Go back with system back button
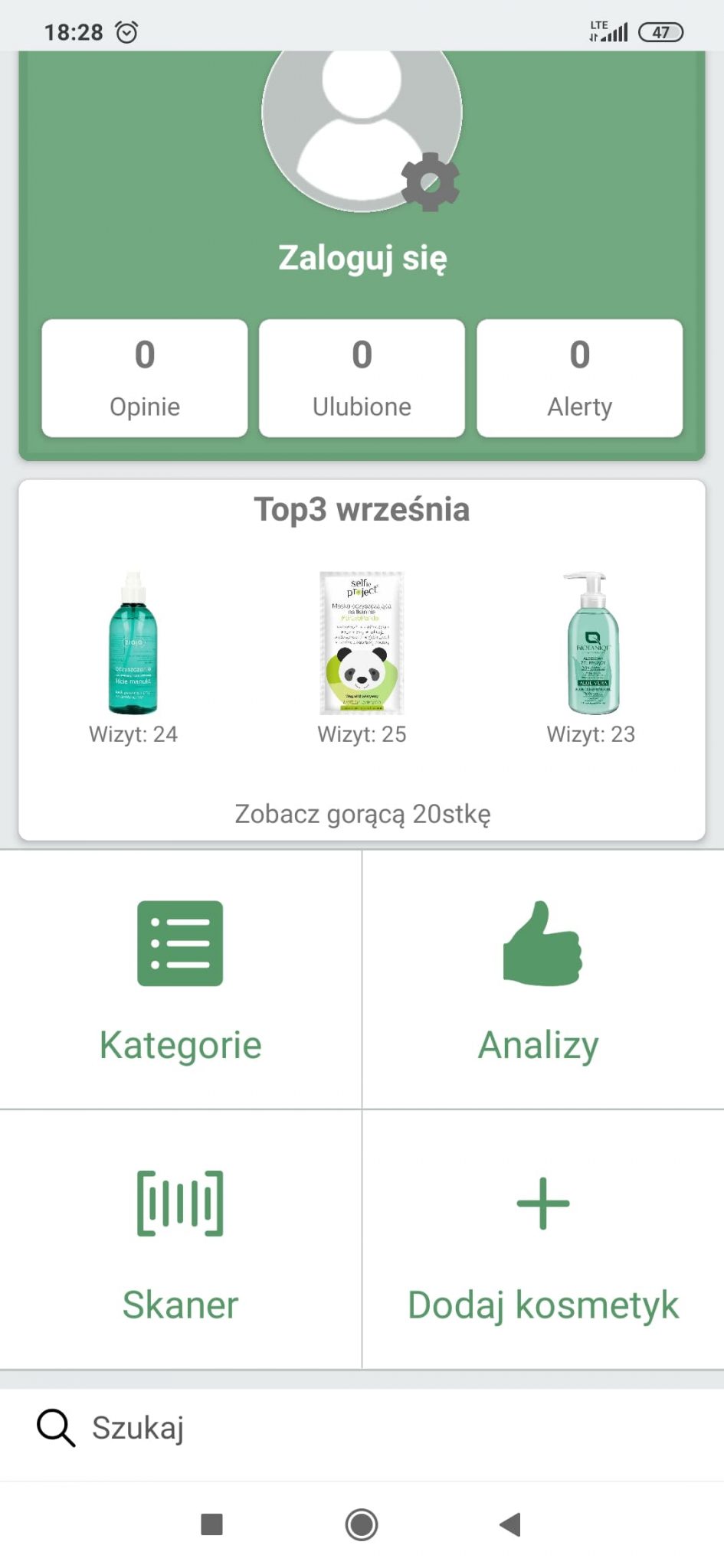724x1568 pixels. click(510, 1524)
